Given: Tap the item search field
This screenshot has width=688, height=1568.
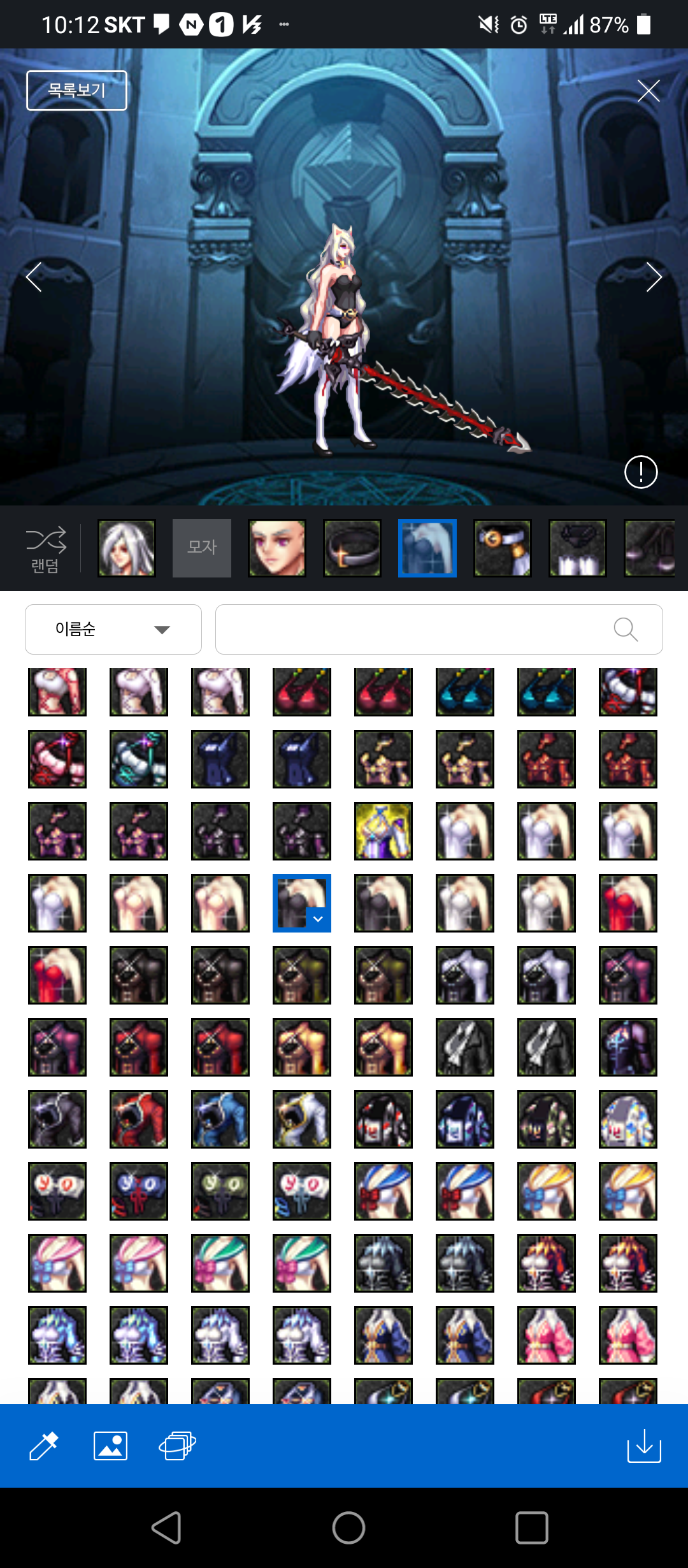Looking at the screenshot, I should (x=414, y=630).
